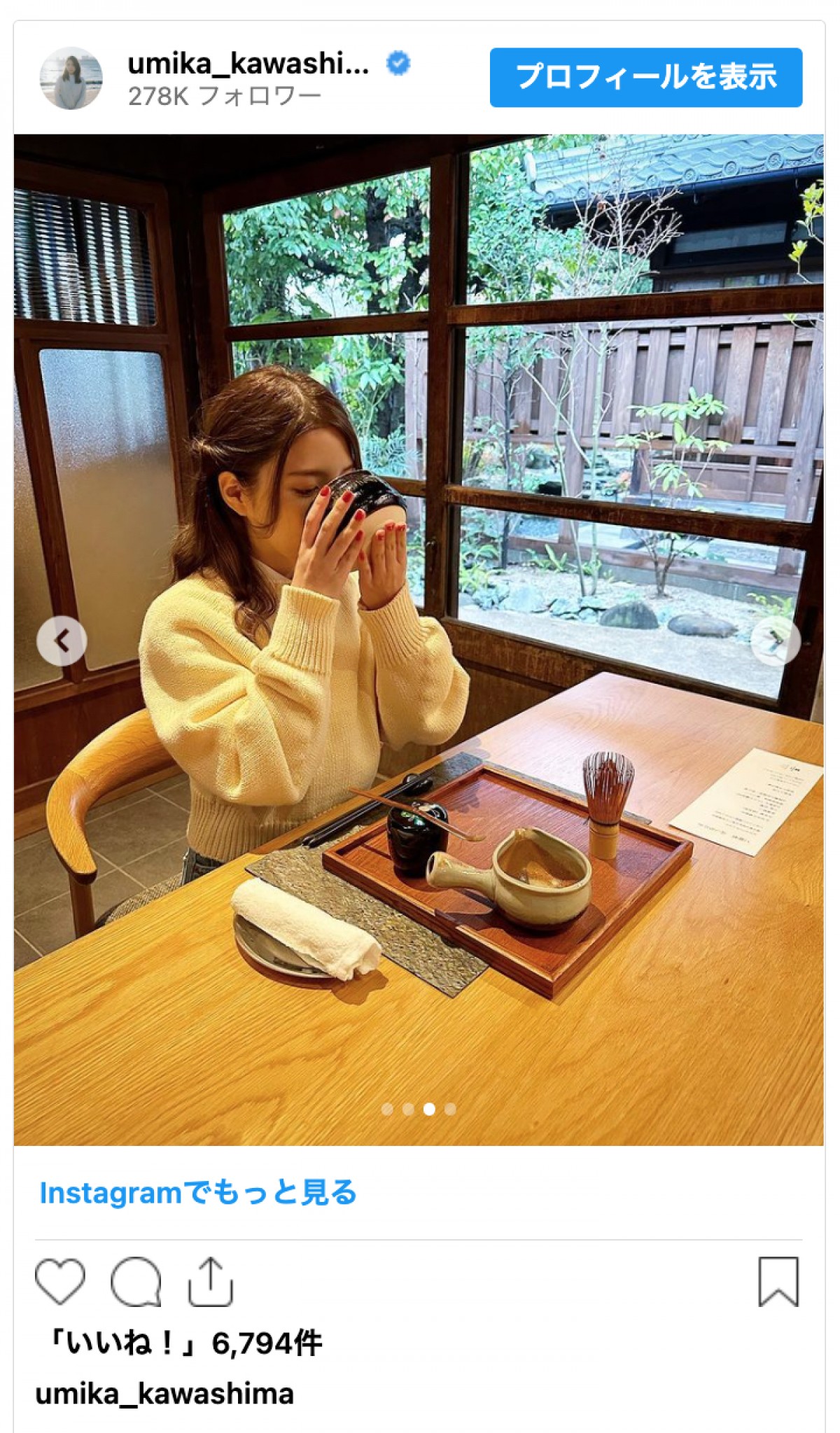Open umika_kawashima profile avatar

coord(71,78)
